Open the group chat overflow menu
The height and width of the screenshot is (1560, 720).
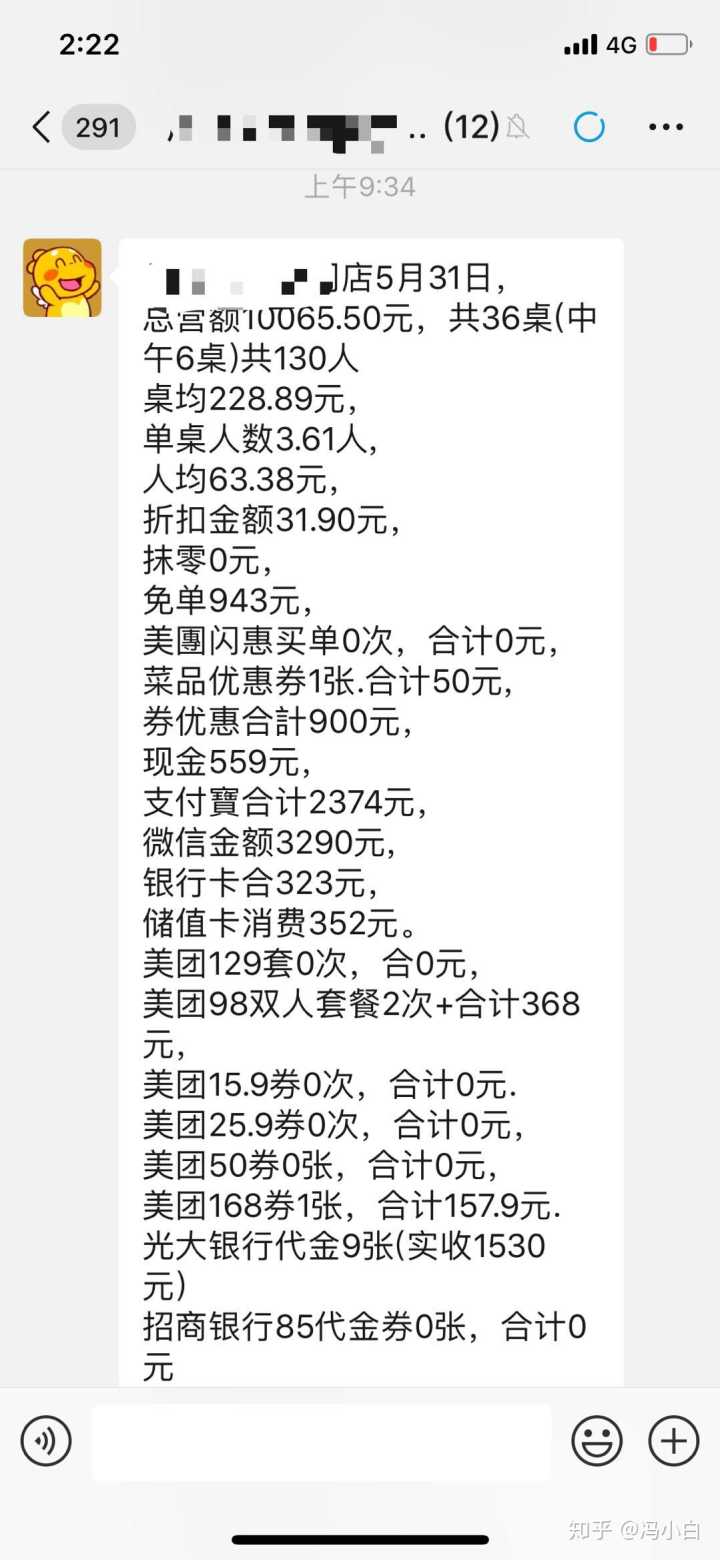(x=666, y=127)
